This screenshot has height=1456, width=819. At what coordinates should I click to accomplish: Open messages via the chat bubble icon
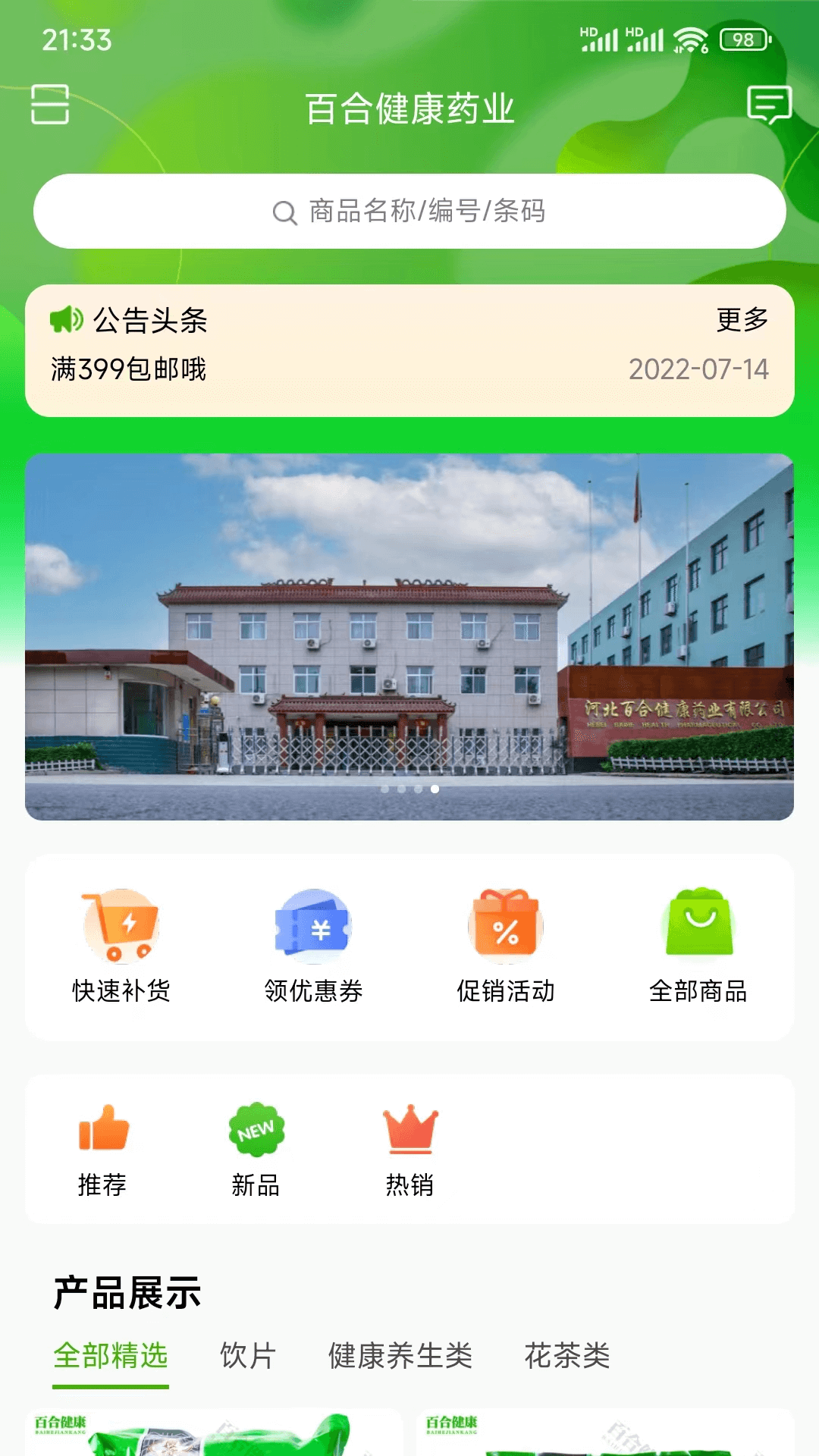[769, 108]
